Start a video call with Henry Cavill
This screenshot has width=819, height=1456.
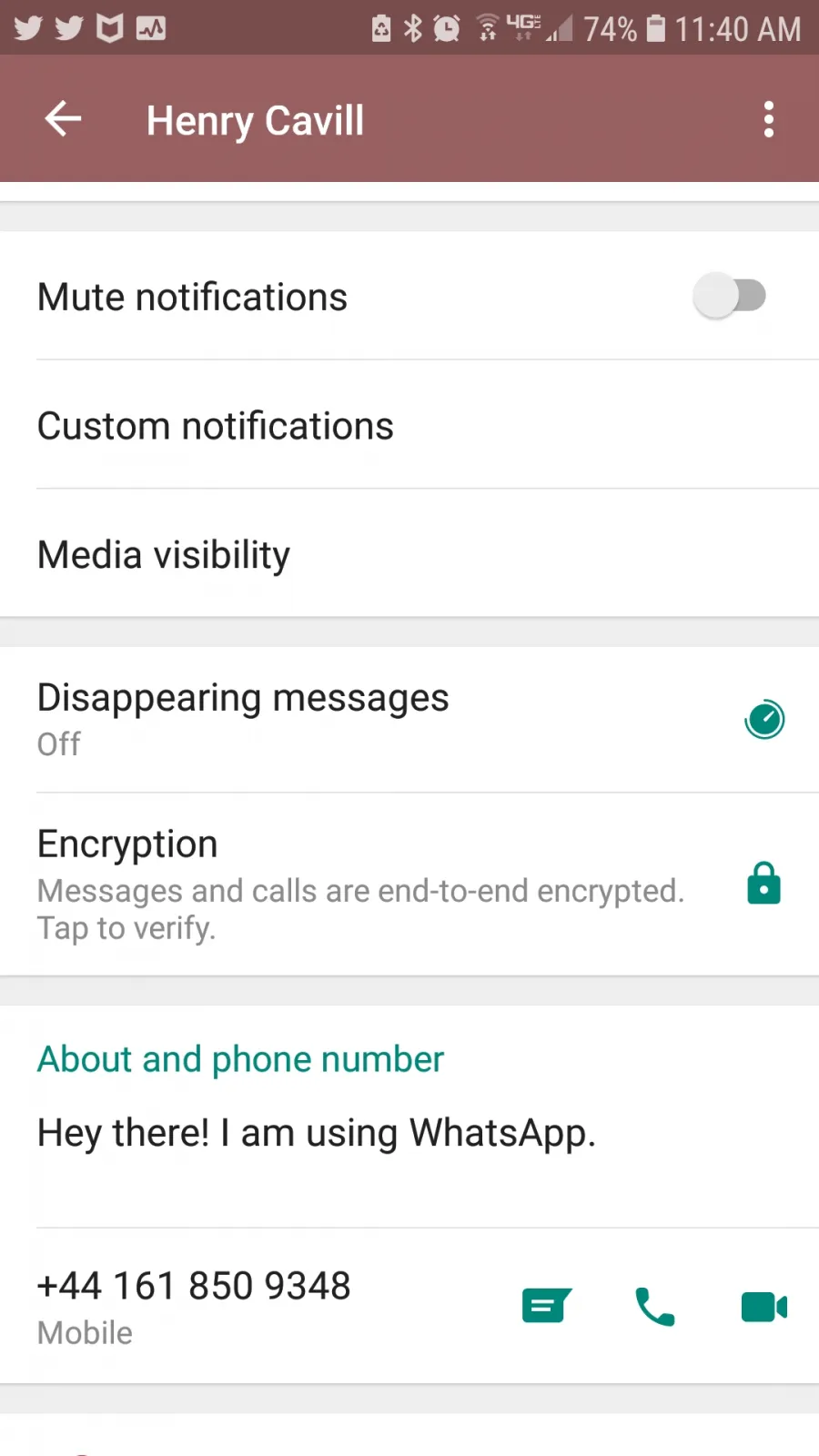point(764,1307)
